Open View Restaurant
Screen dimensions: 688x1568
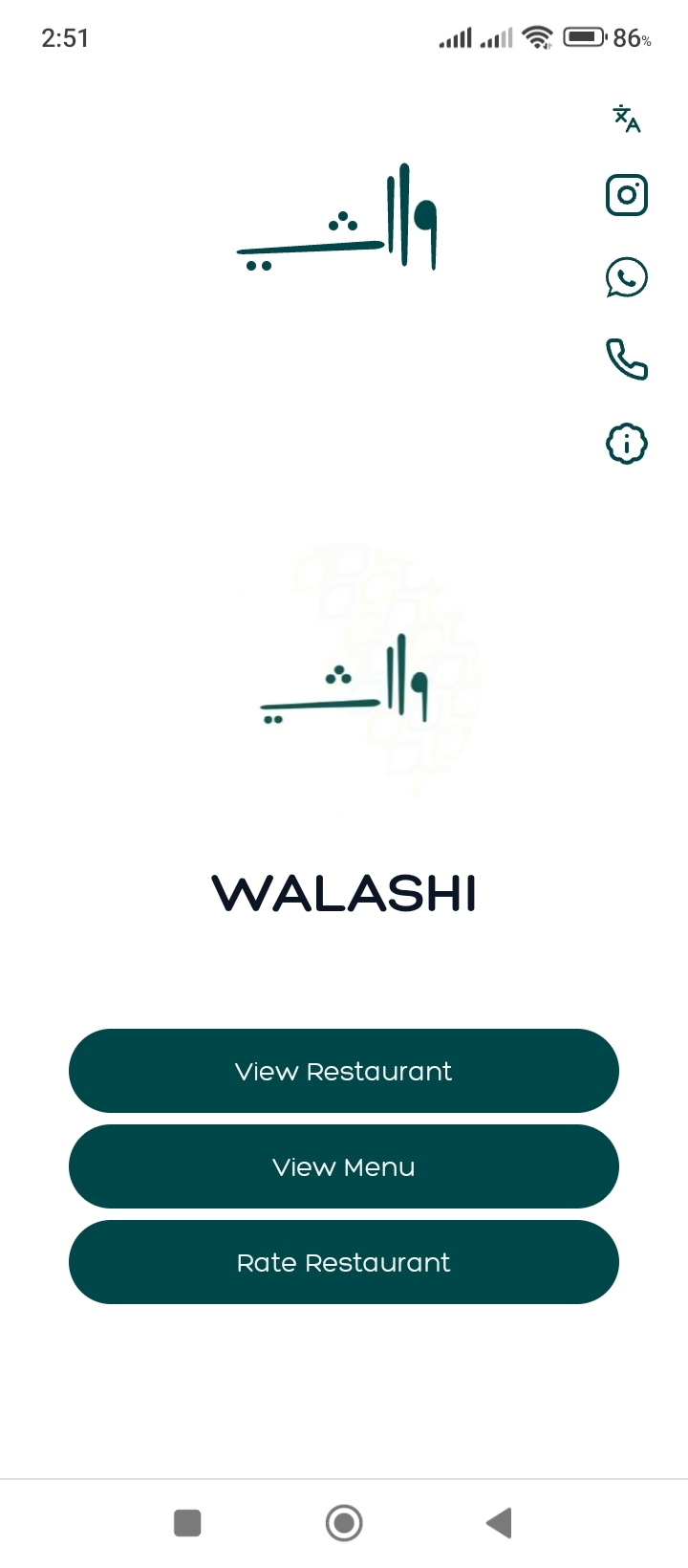click(x=344, y=1071)
